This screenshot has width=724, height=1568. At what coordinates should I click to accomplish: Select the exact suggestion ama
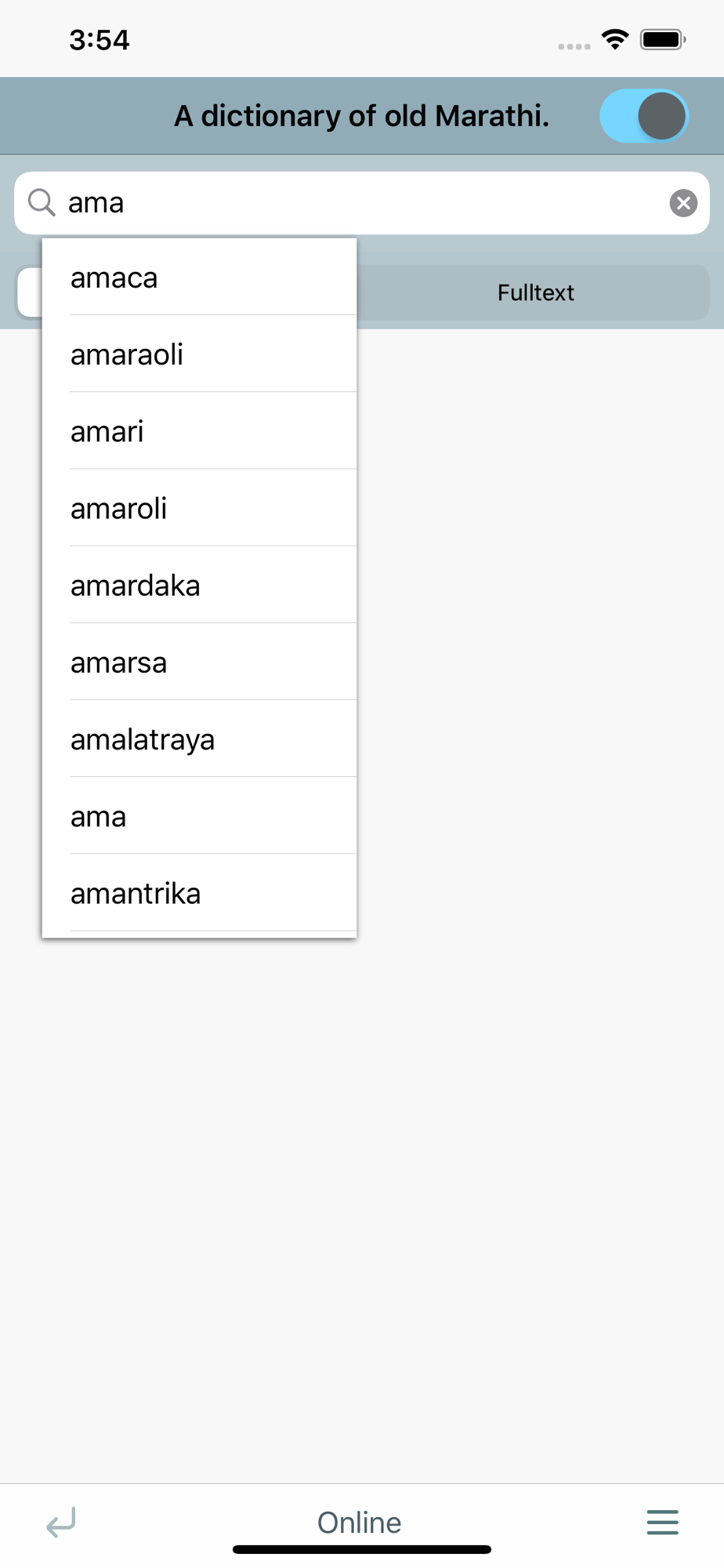pos(200,815)
